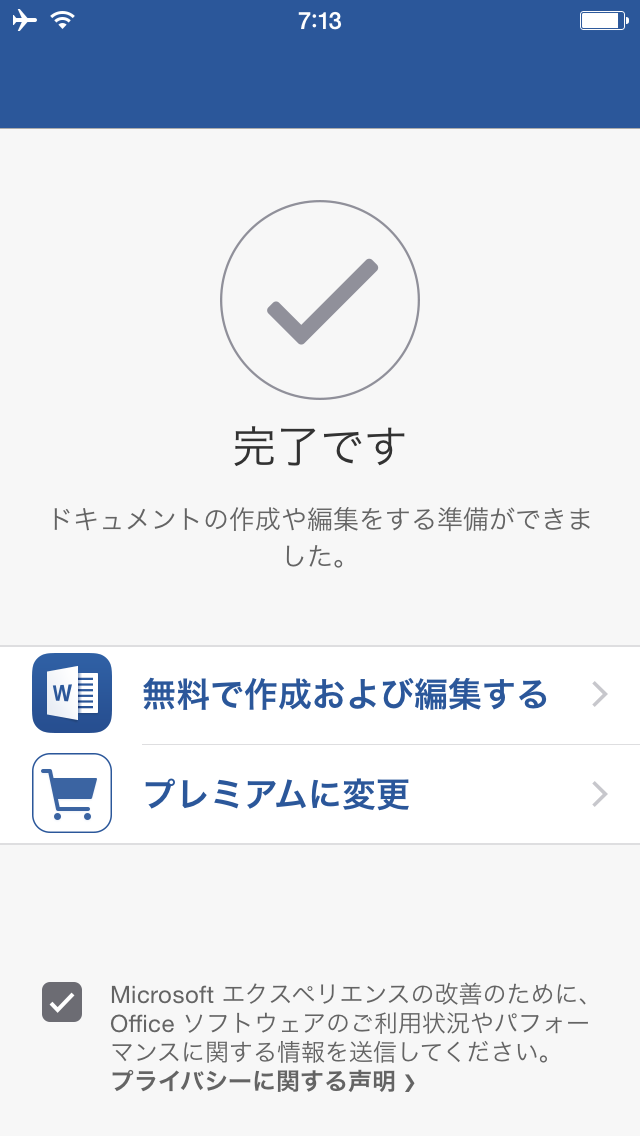Open プライバシーに関する声明 link
Viewport: 640px width, 1136px height.
pyautogui.click(x=262, y=1082)
